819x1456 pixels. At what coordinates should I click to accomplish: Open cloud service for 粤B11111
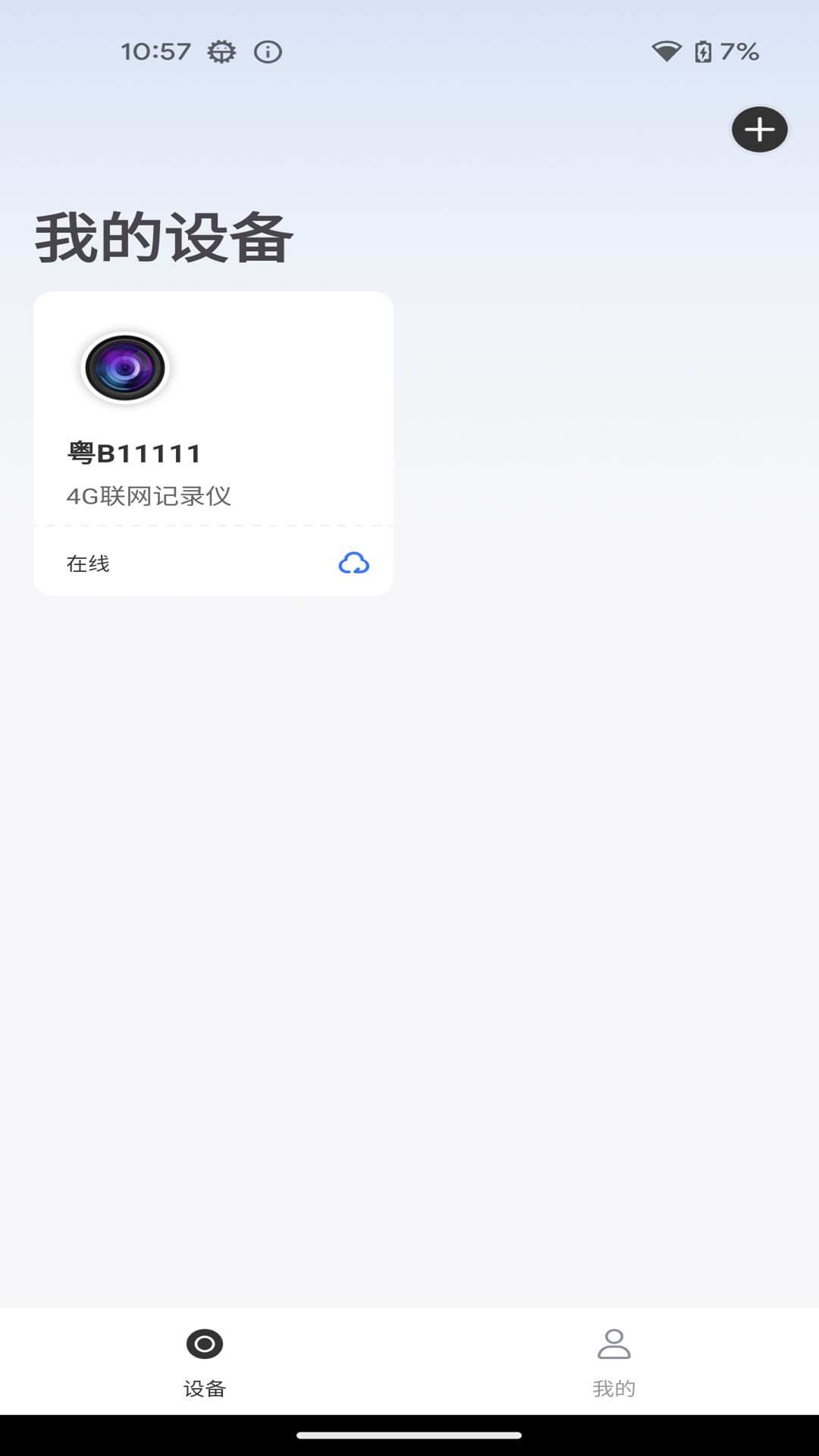(355, 563)
